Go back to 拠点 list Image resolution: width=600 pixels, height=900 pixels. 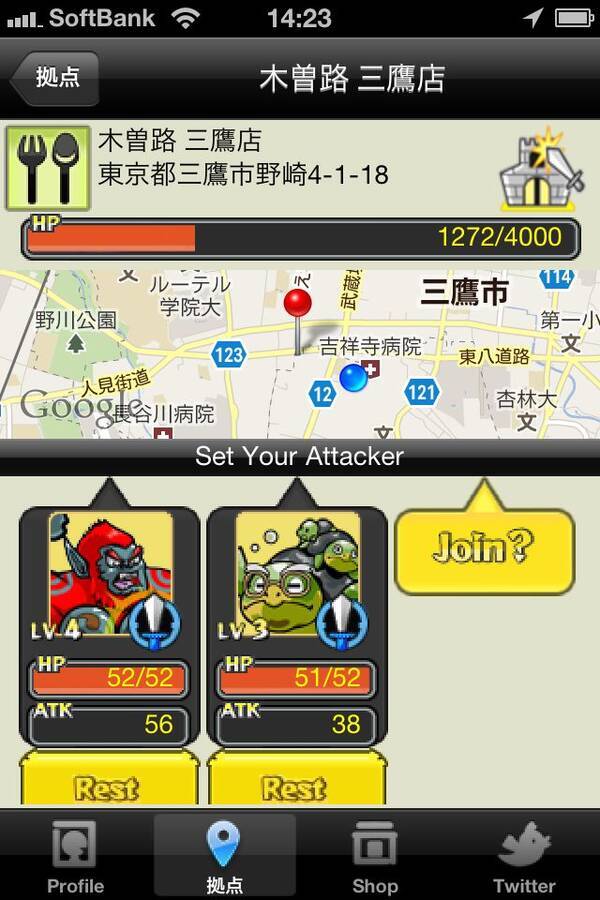point(55,78)
